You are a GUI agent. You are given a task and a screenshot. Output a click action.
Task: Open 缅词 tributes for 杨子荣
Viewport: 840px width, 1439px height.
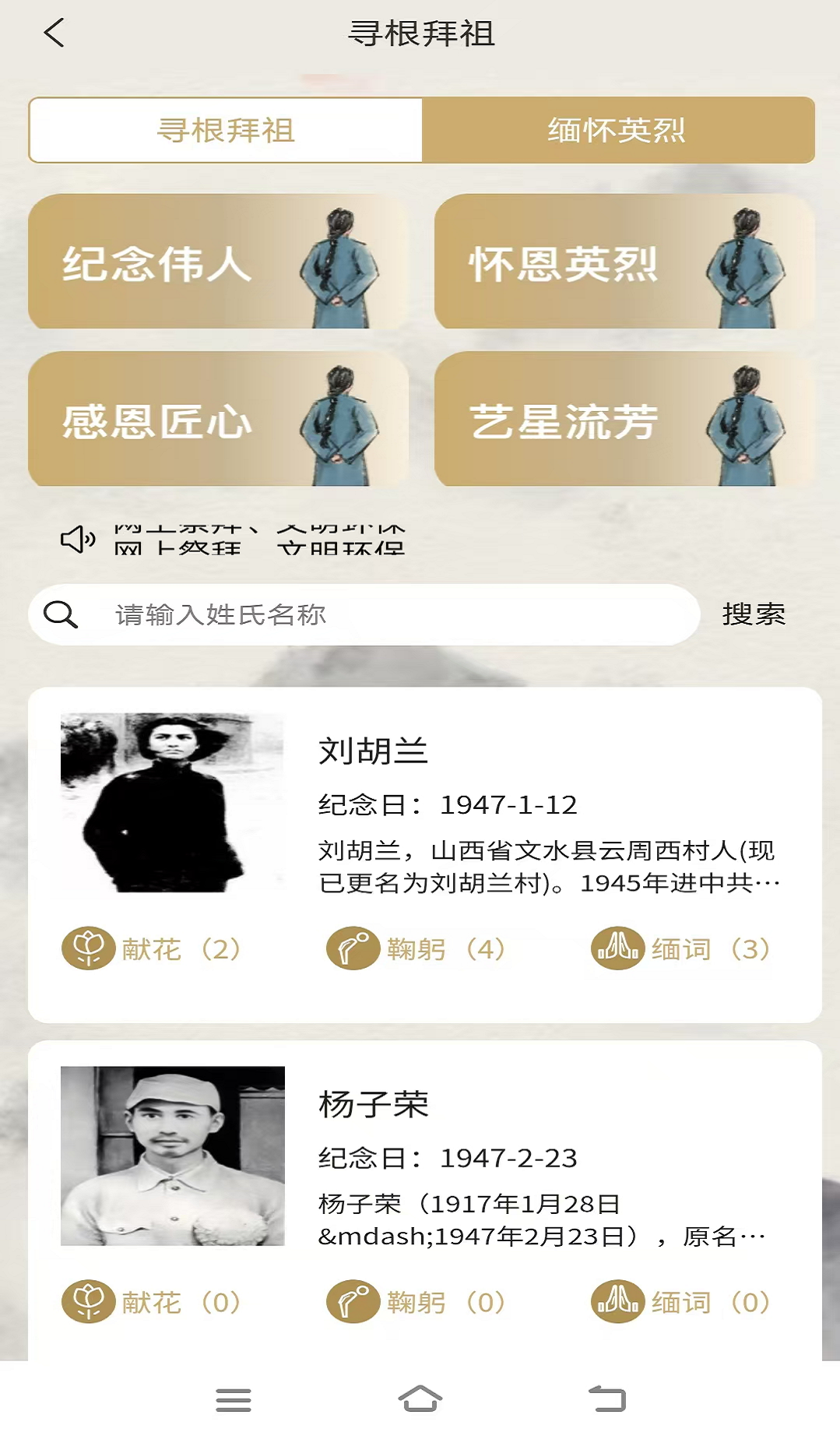pos(681,1302)
